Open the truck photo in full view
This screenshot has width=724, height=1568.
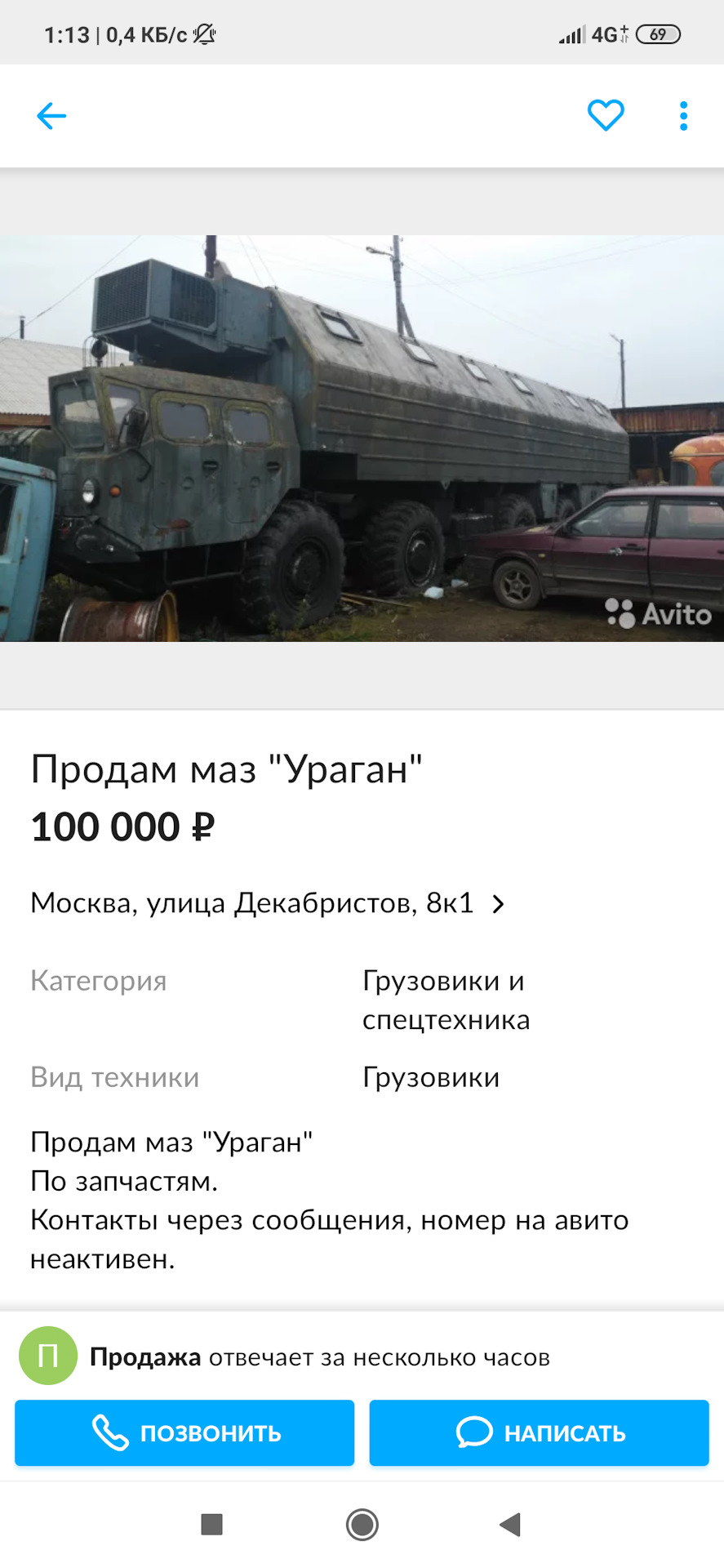pyautogui.click(x=362, y=439)
